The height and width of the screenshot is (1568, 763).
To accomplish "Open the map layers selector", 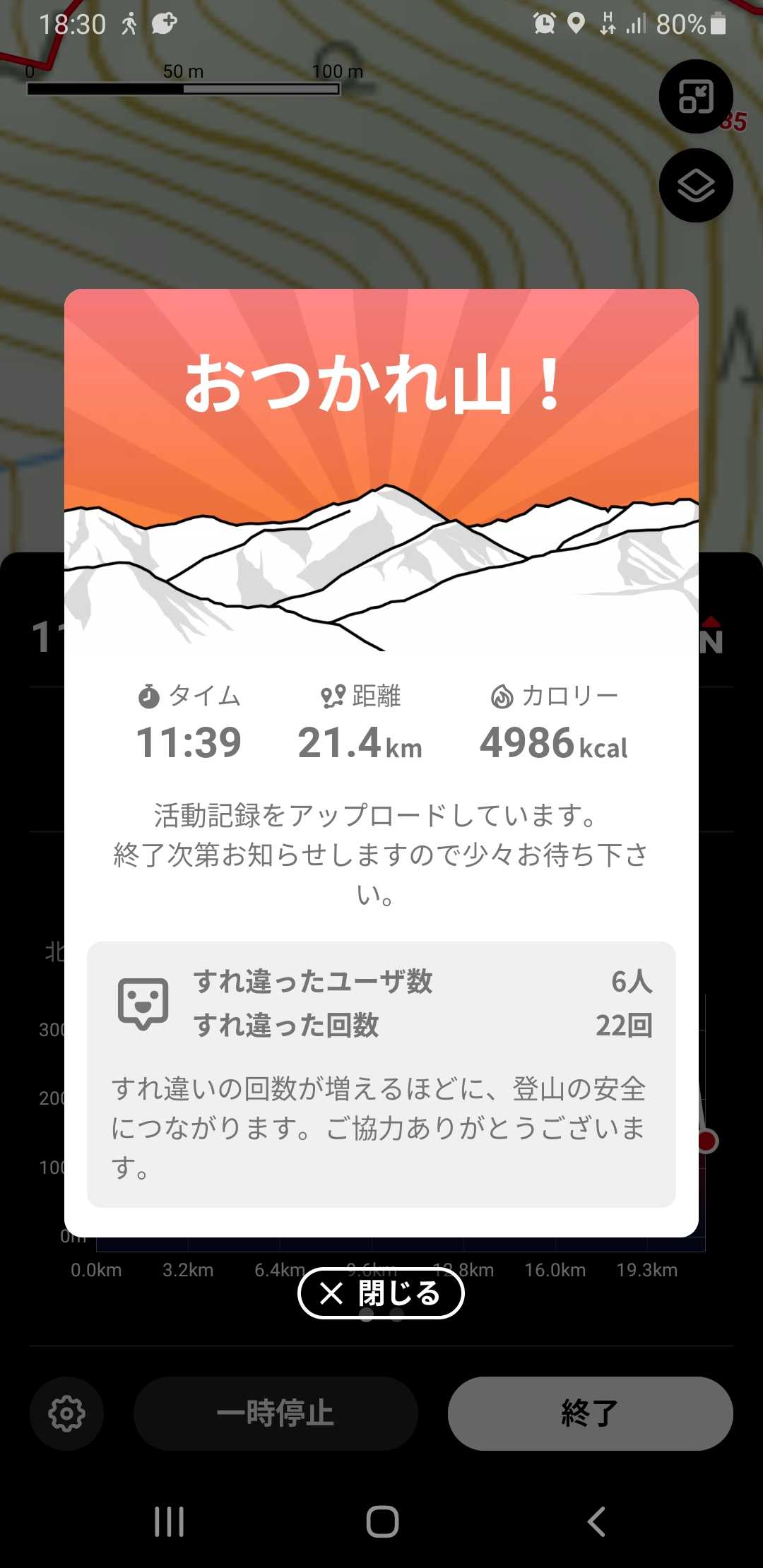I will click(696, 186).
